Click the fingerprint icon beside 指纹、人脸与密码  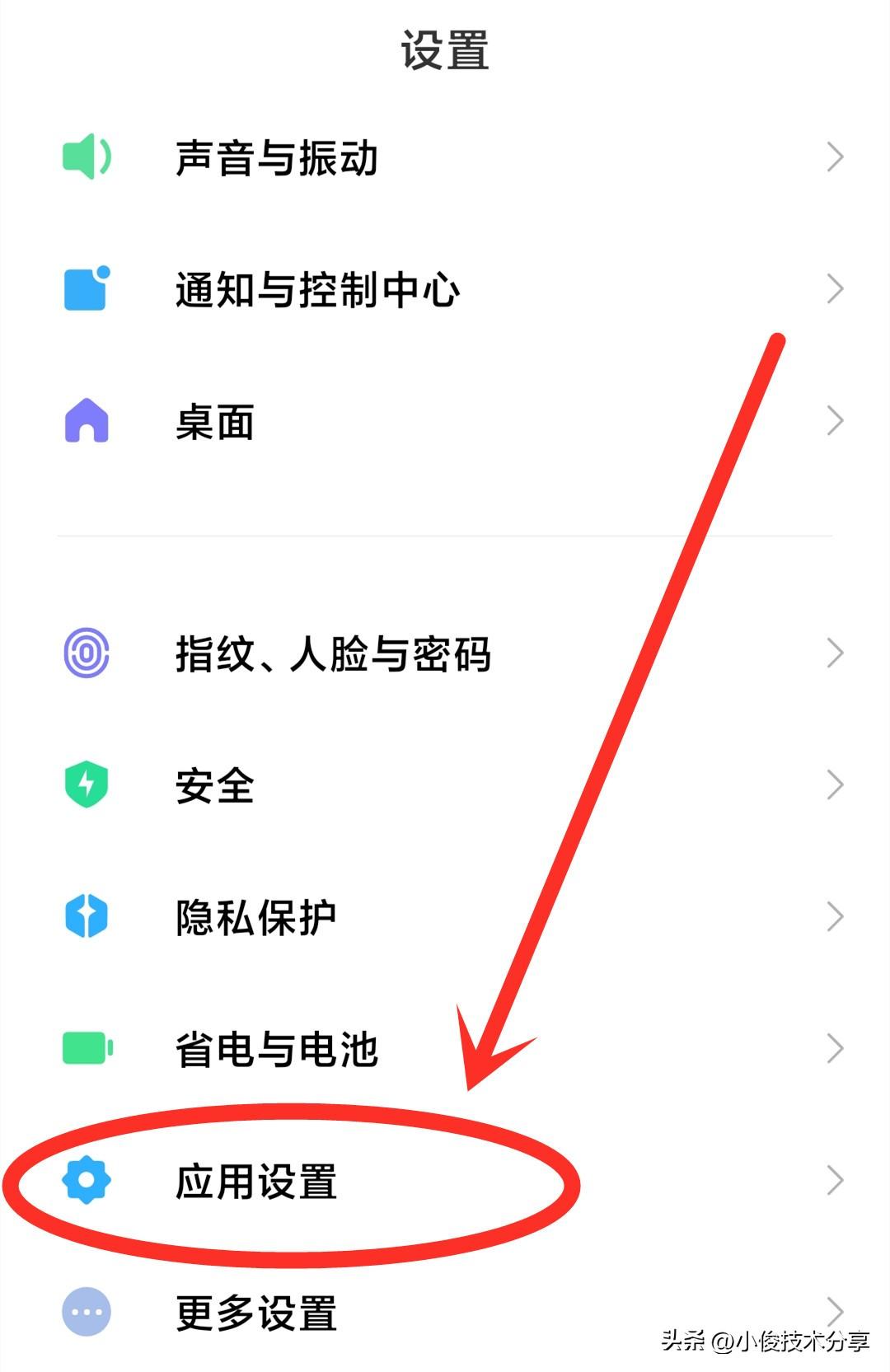[87, 653]
